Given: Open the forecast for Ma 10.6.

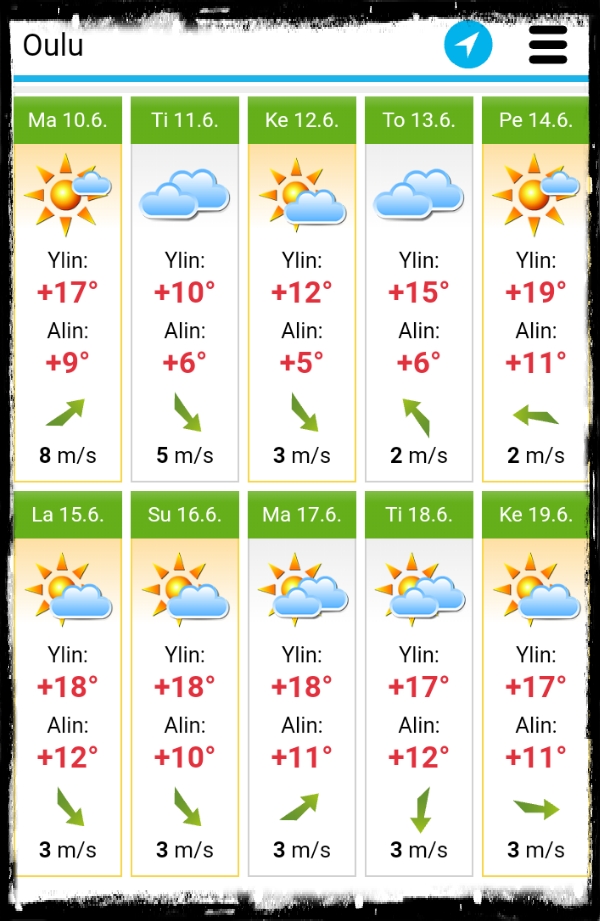Looking at the screenshot, I should click(x=68, y=290).
